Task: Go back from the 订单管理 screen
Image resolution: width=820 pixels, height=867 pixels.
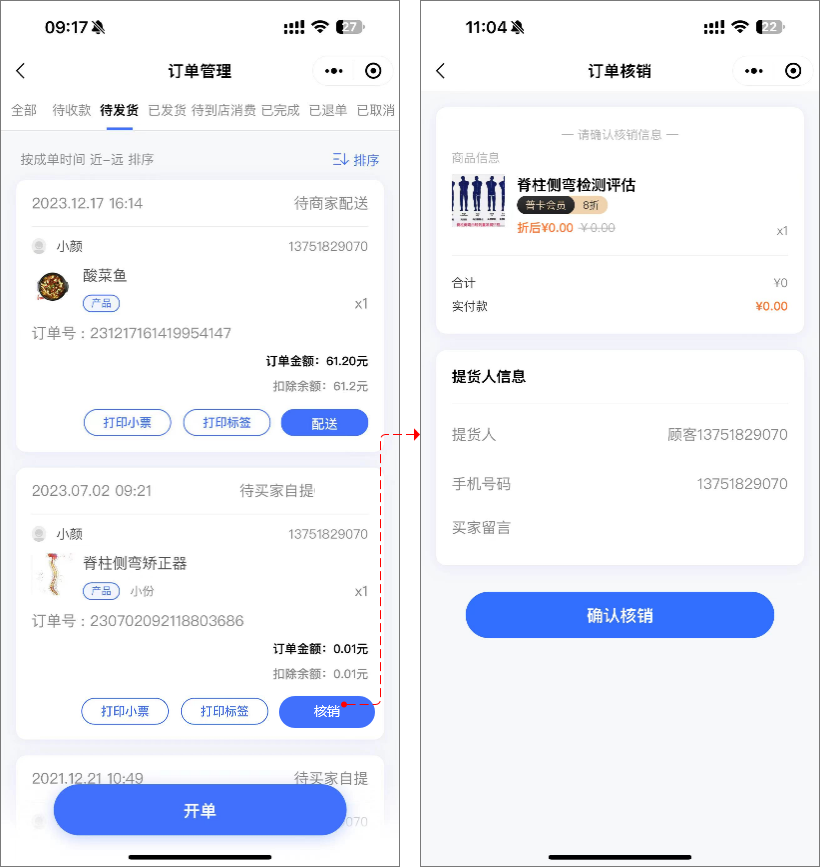Action: tap(21, 71)
